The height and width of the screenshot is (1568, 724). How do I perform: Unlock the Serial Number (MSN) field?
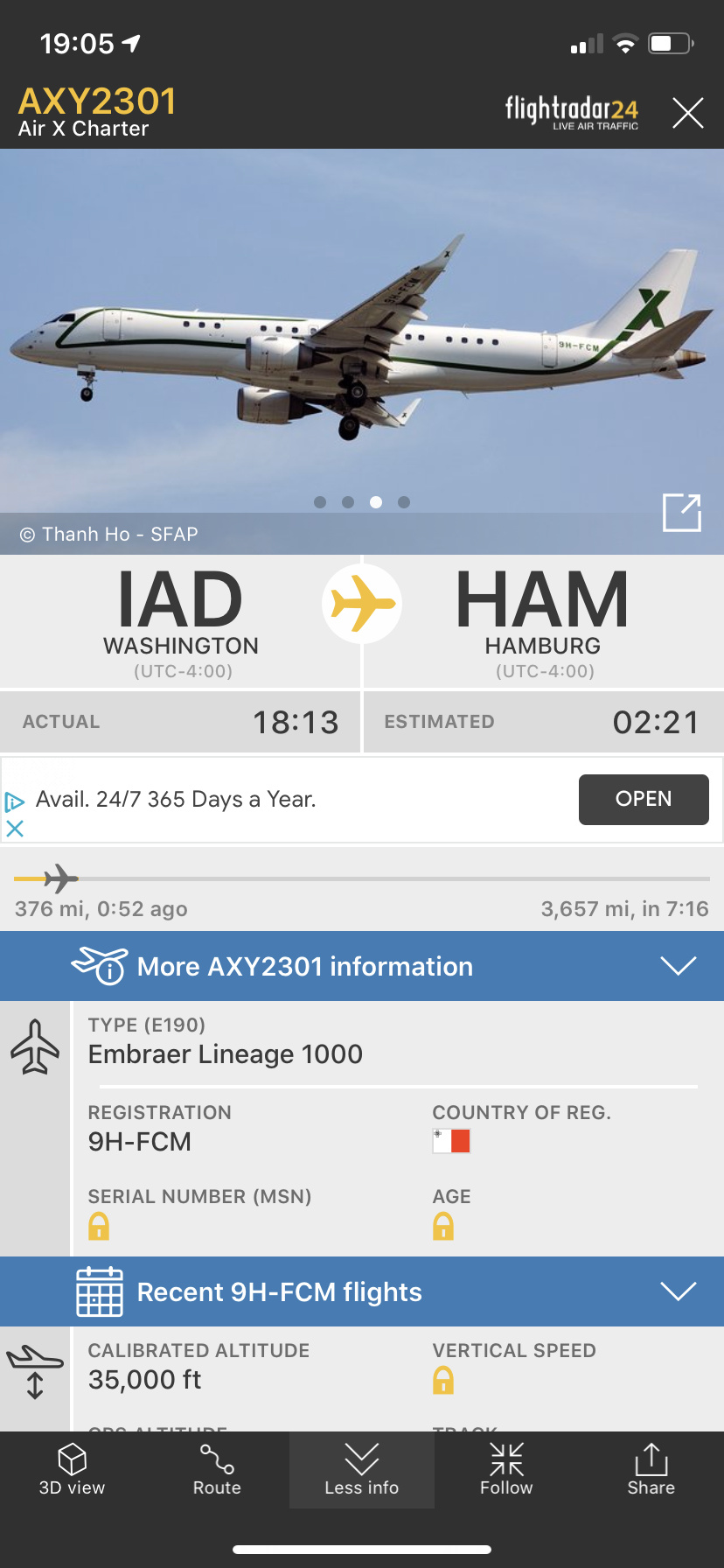click(99, 1227)
